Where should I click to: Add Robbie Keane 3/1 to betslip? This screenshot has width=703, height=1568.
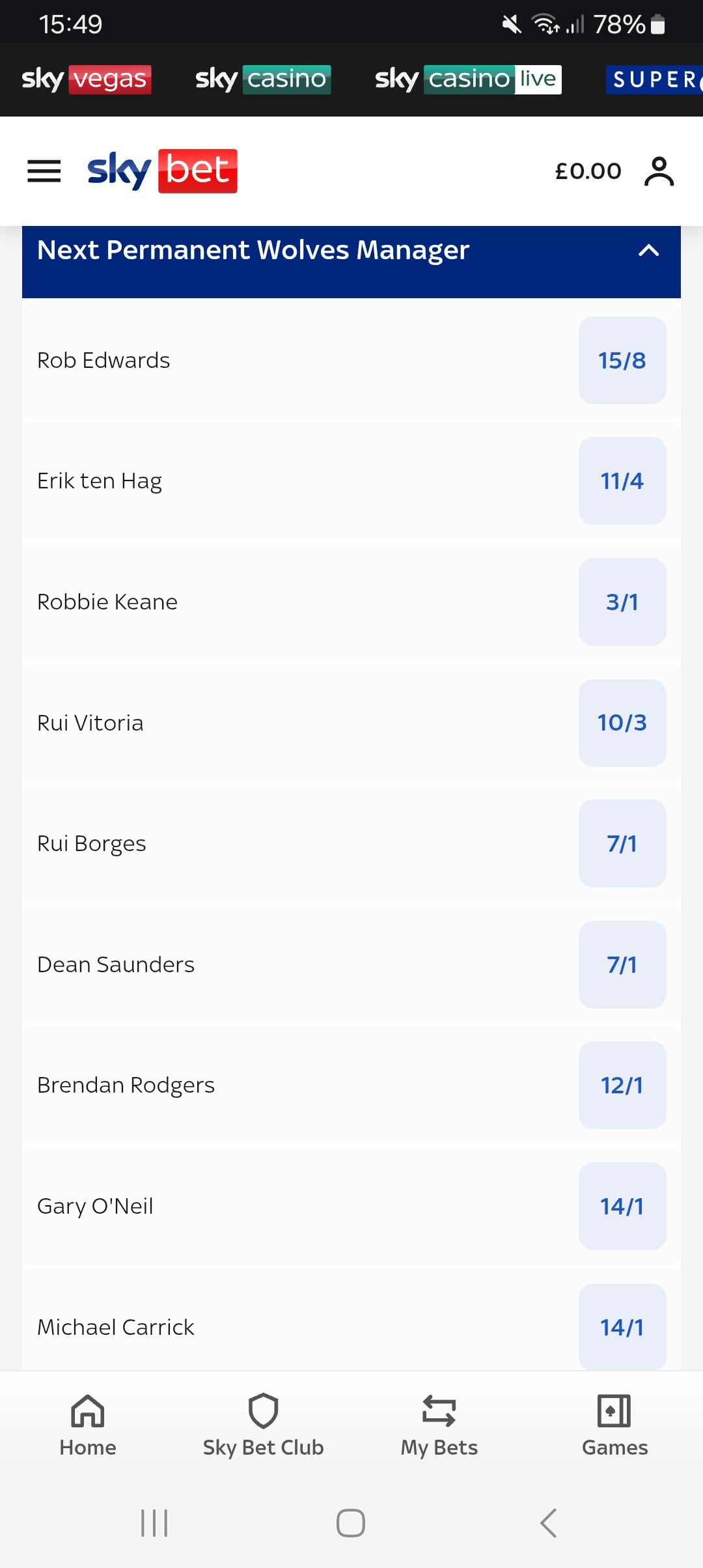tap(622, 602)
